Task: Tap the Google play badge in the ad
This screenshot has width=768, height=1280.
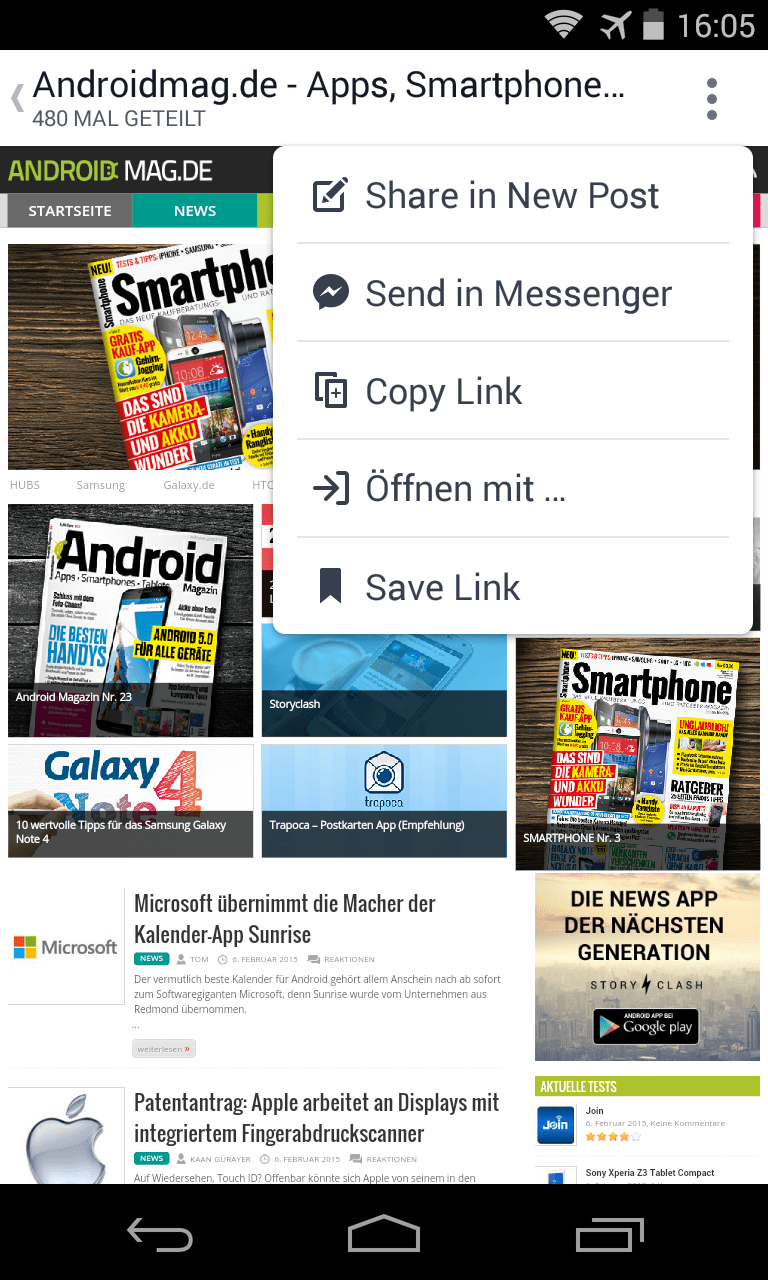Action: (x=646, y=1026)
